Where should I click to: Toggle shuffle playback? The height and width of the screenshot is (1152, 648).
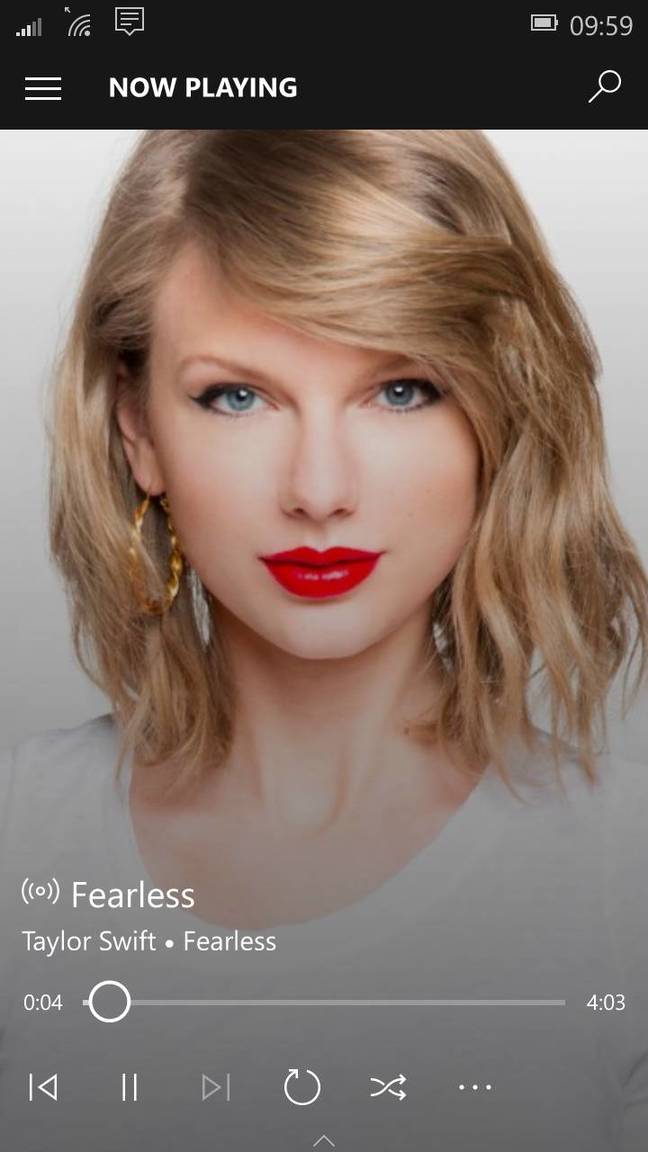(388, 1087)
